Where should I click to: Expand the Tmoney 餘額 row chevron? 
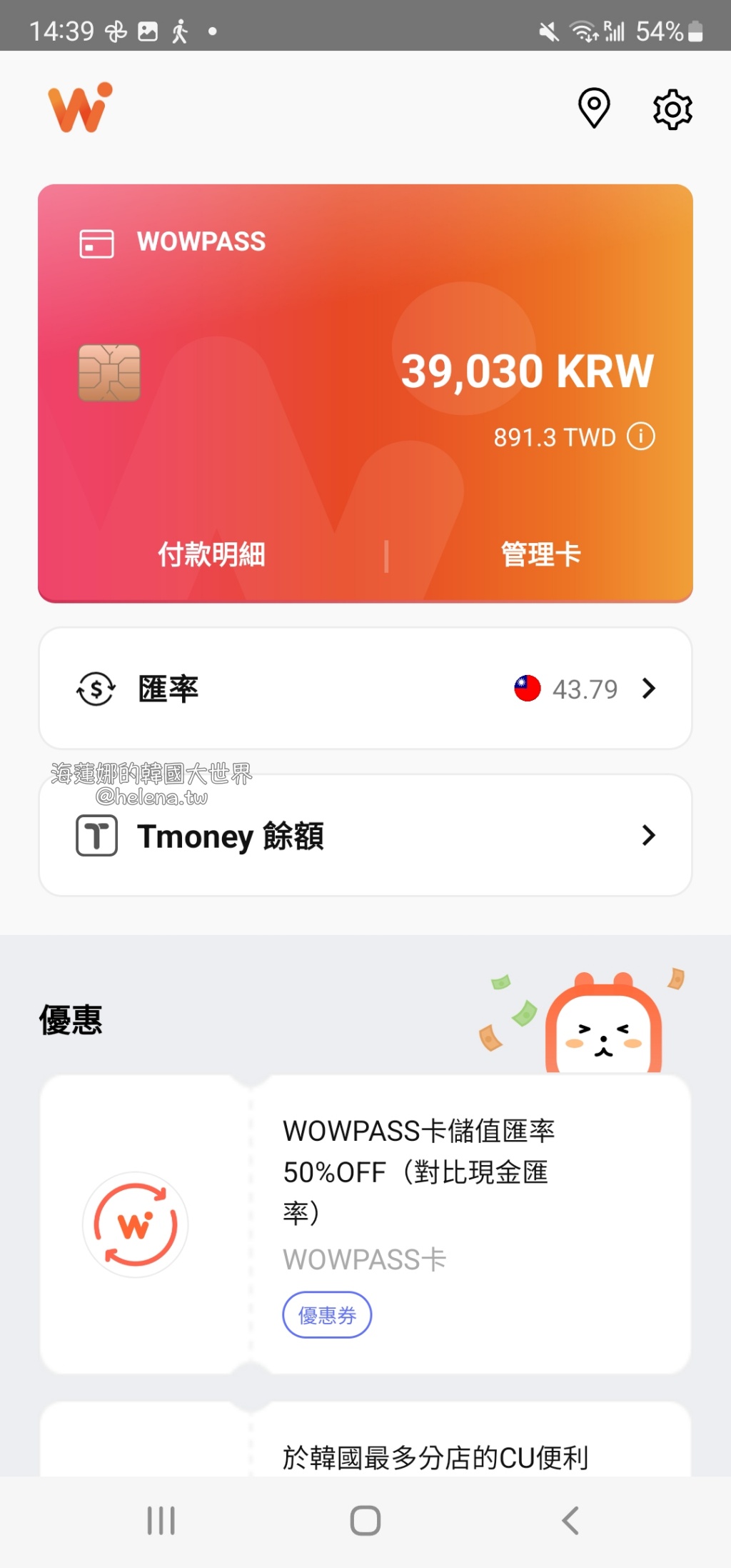coord(649,835)
